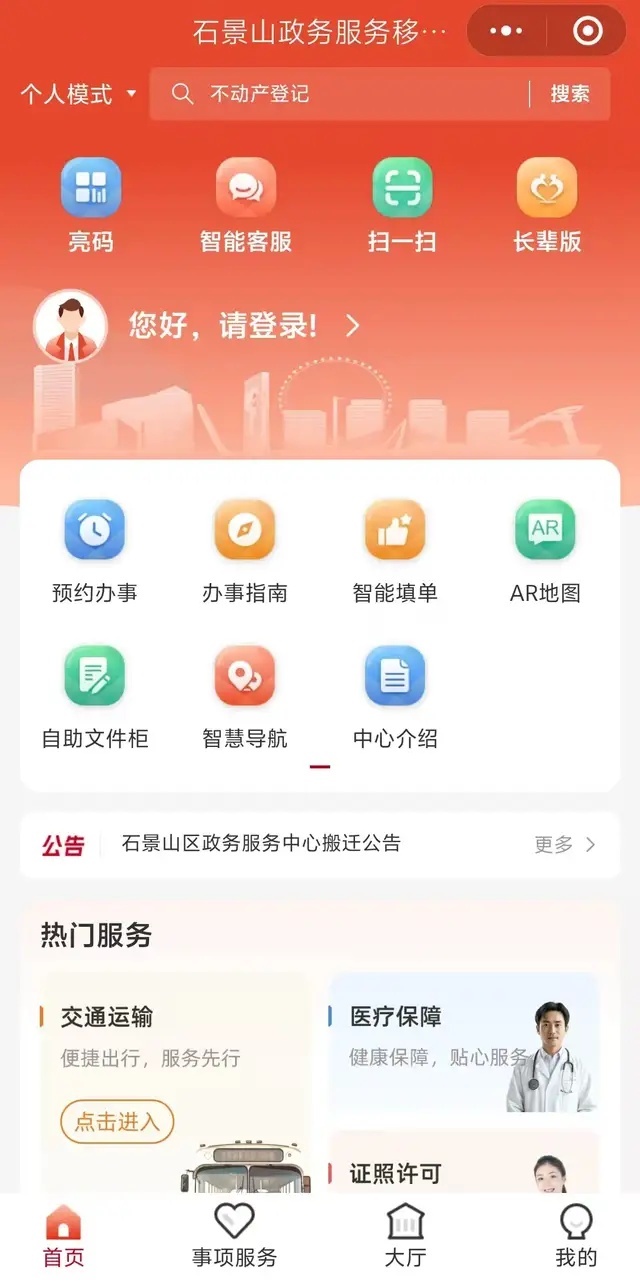Screen dimensions: 640x1282
Task: Open 智能客服 customer service
Action: tap(246, 205)
